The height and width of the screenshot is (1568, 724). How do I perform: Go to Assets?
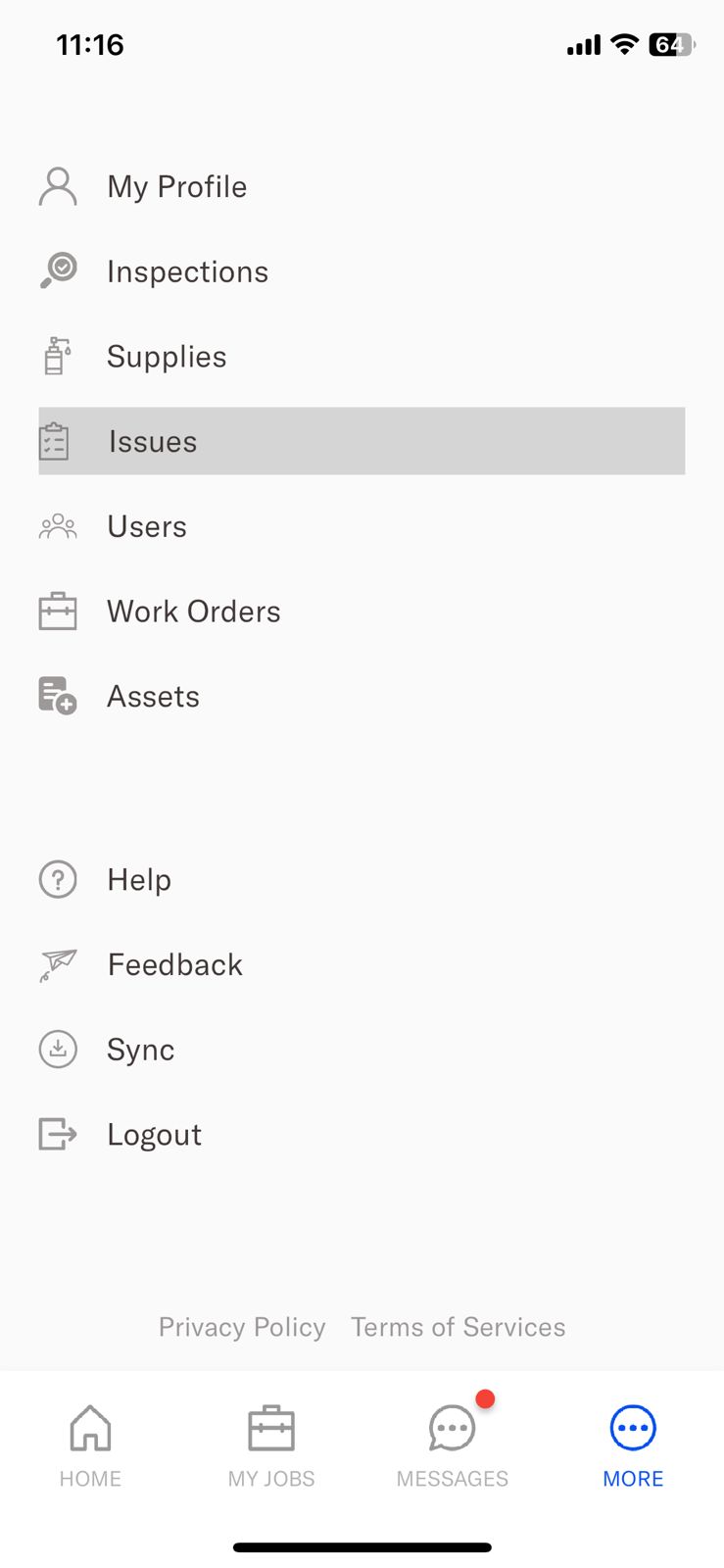pos(153,697)
